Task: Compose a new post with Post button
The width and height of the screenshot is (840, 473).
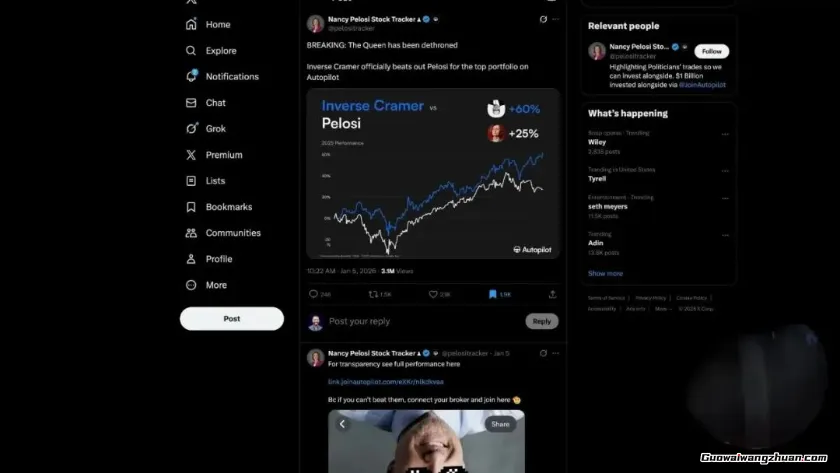Action: (x=232, y=318)
